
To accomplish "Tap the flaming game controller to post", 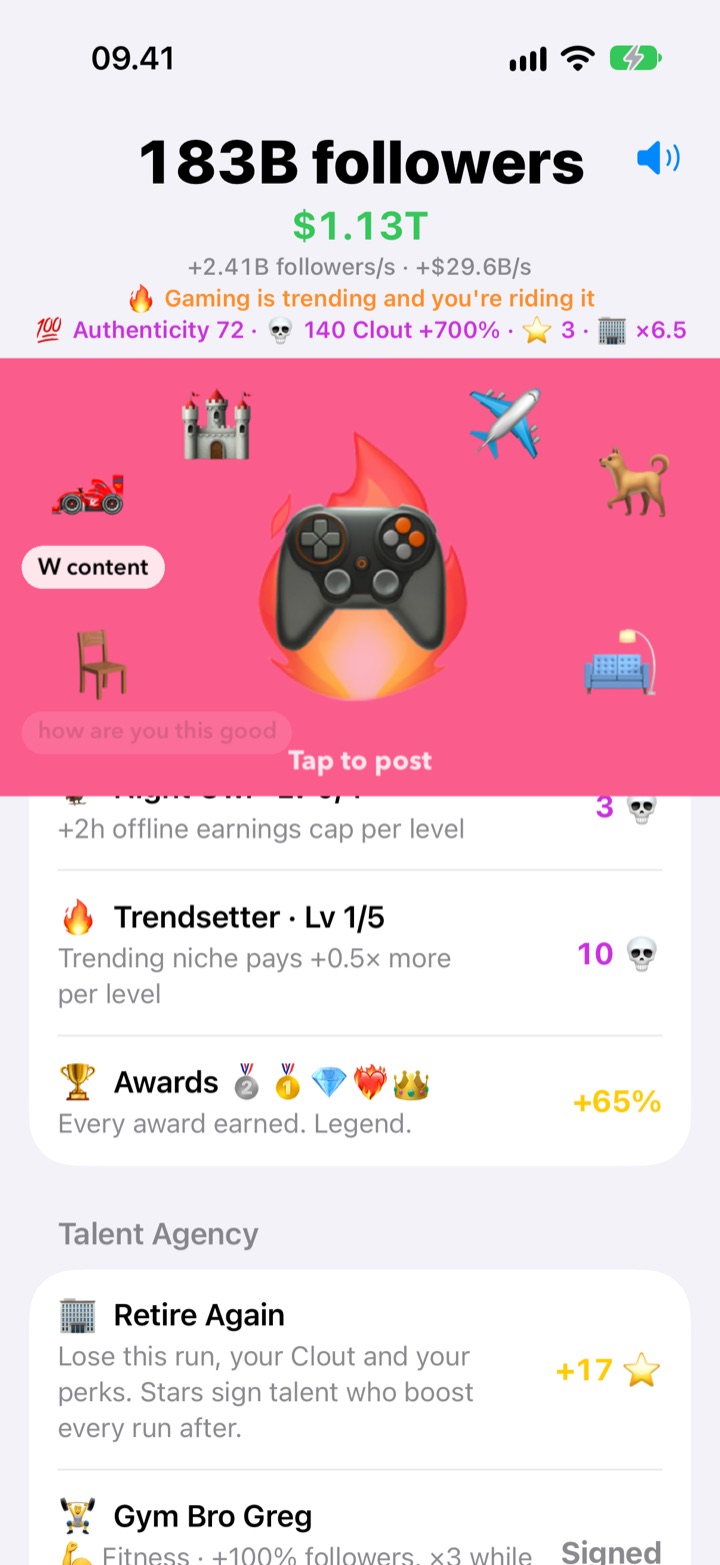I will pyautogui.click(x=360, y=565).
